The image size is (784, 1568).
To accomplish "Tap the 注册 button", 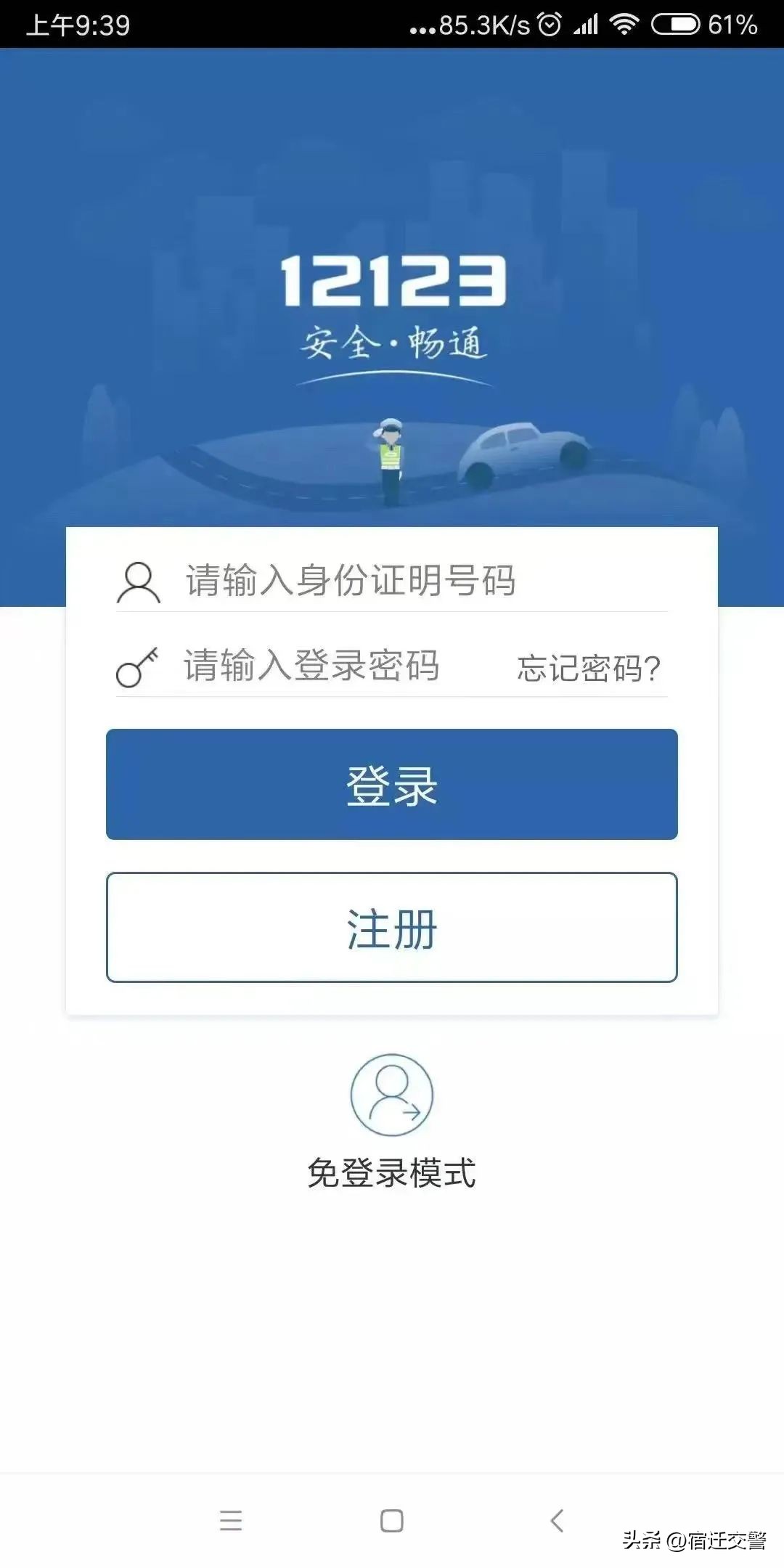I will [391, 928].
